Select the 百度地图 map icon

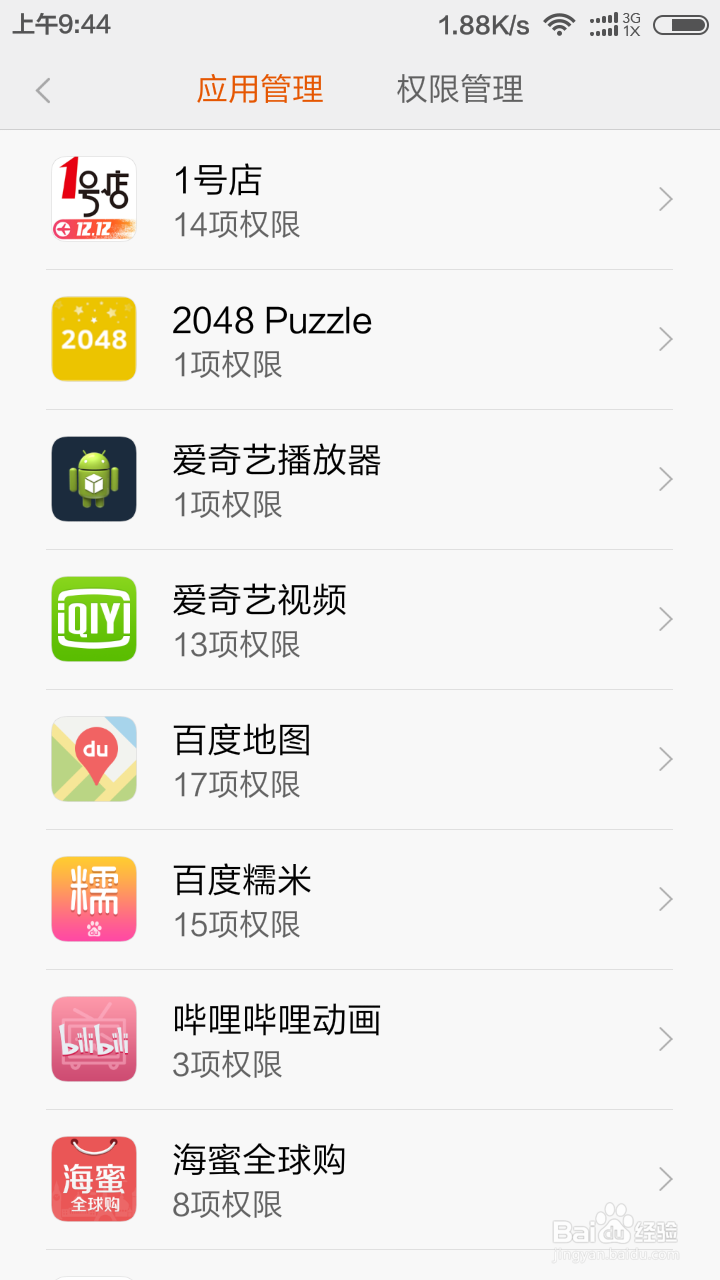tap(94, 759)
